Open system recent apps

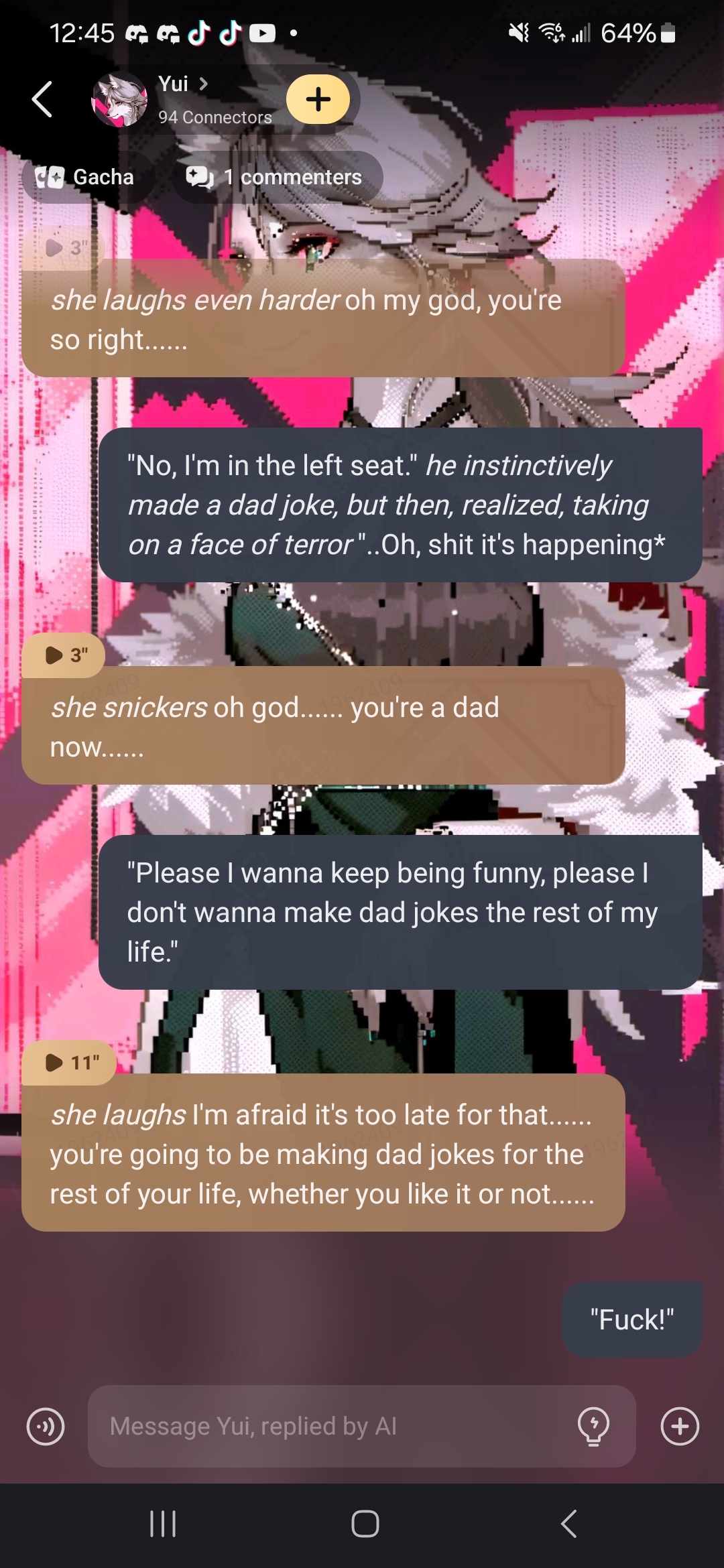163,1524
